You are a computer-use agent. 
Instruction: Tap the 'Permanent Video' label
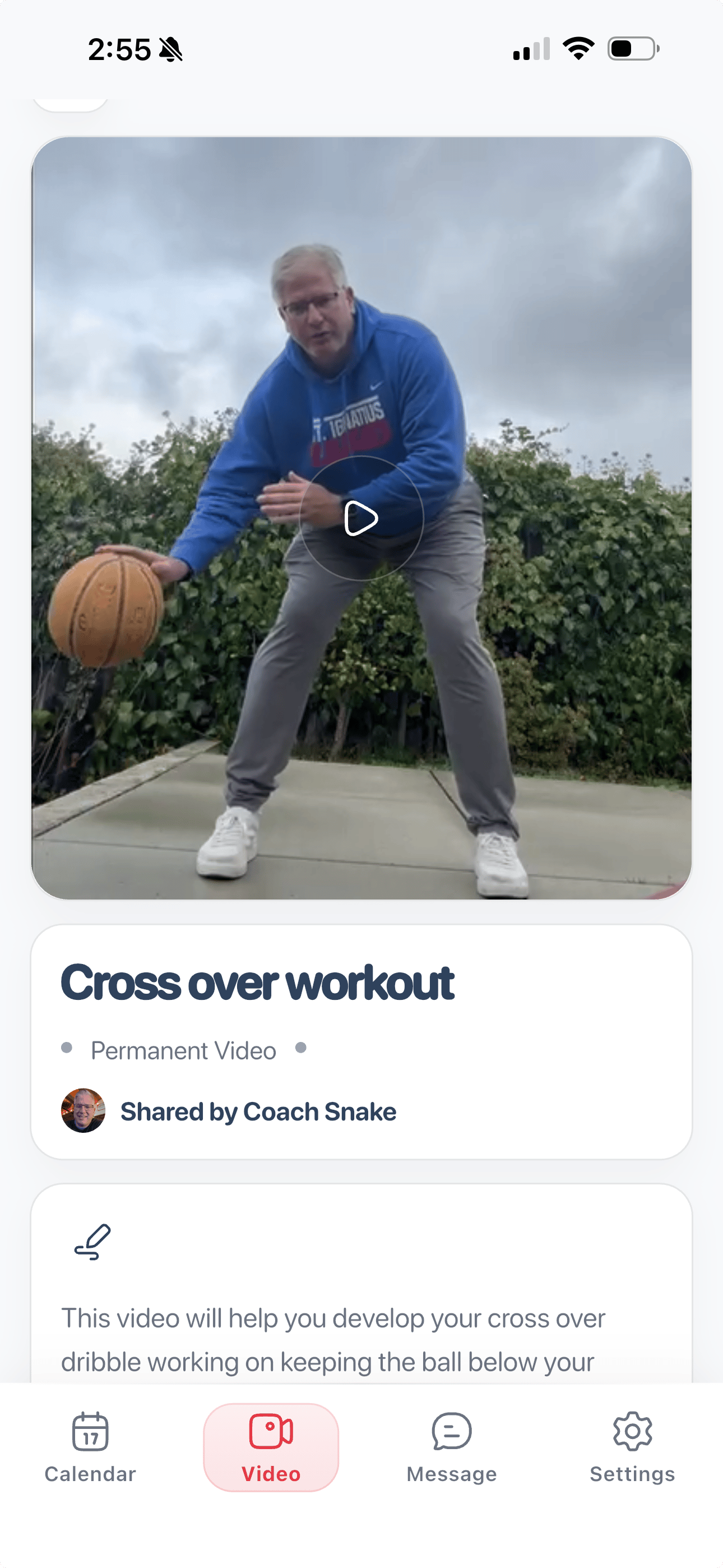183,1049
